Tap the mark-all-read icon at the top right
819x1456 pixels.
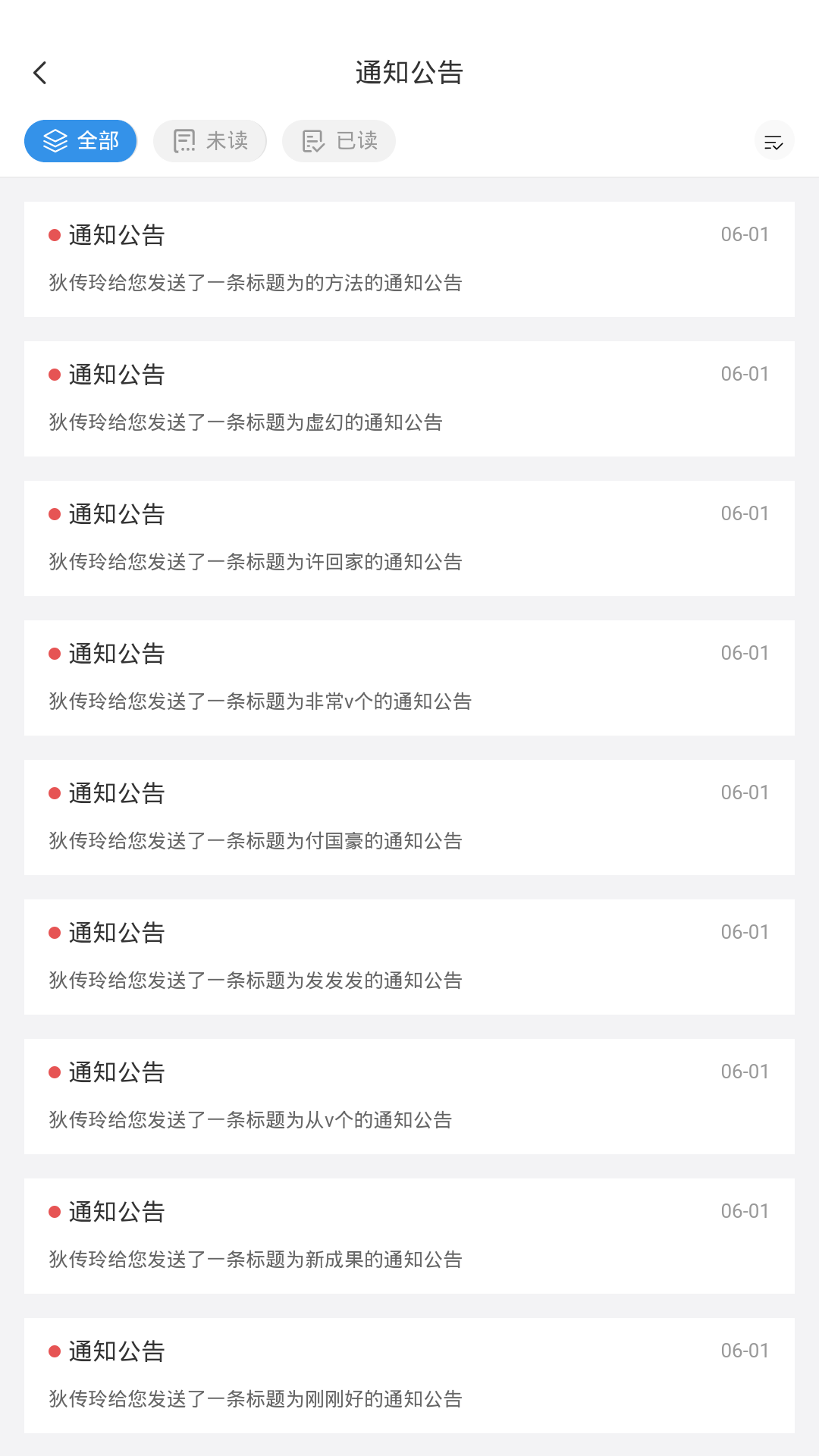(773, 142)
